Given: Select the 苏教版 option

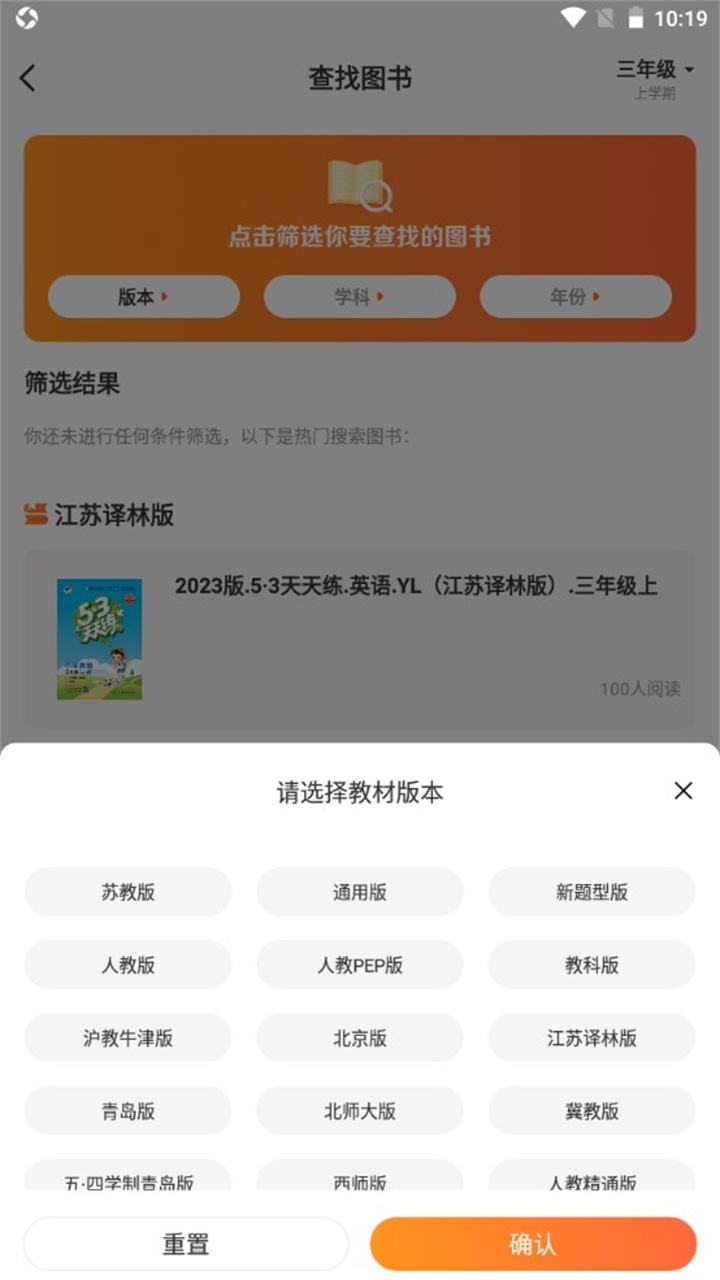Looking at the screenshot, I should 128,892.
